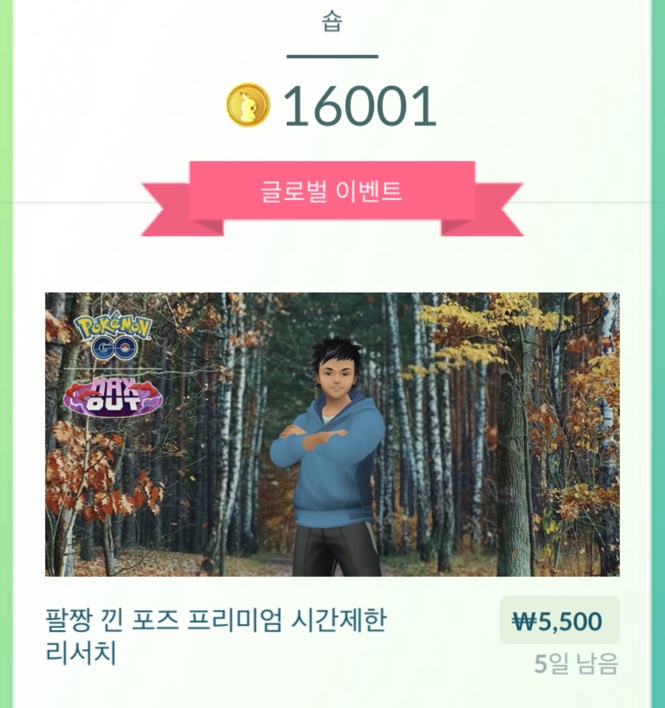Buy the ticket for ₩5,500
Viewport: 665px width, 708px height.
(x=559, y=621)
